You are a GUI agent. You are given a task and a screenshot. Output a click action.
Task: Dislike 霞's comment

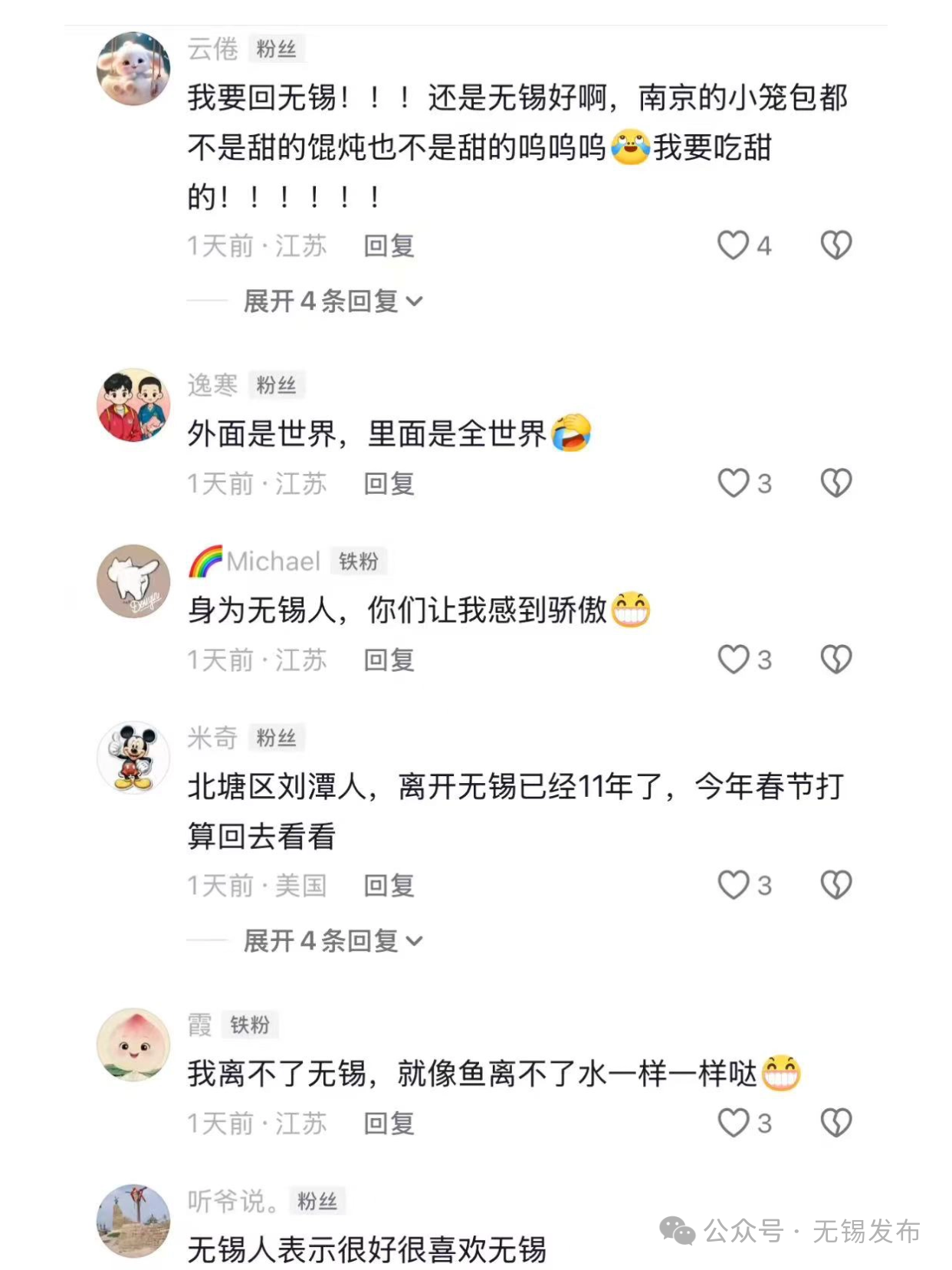[x=835, y=1123]
